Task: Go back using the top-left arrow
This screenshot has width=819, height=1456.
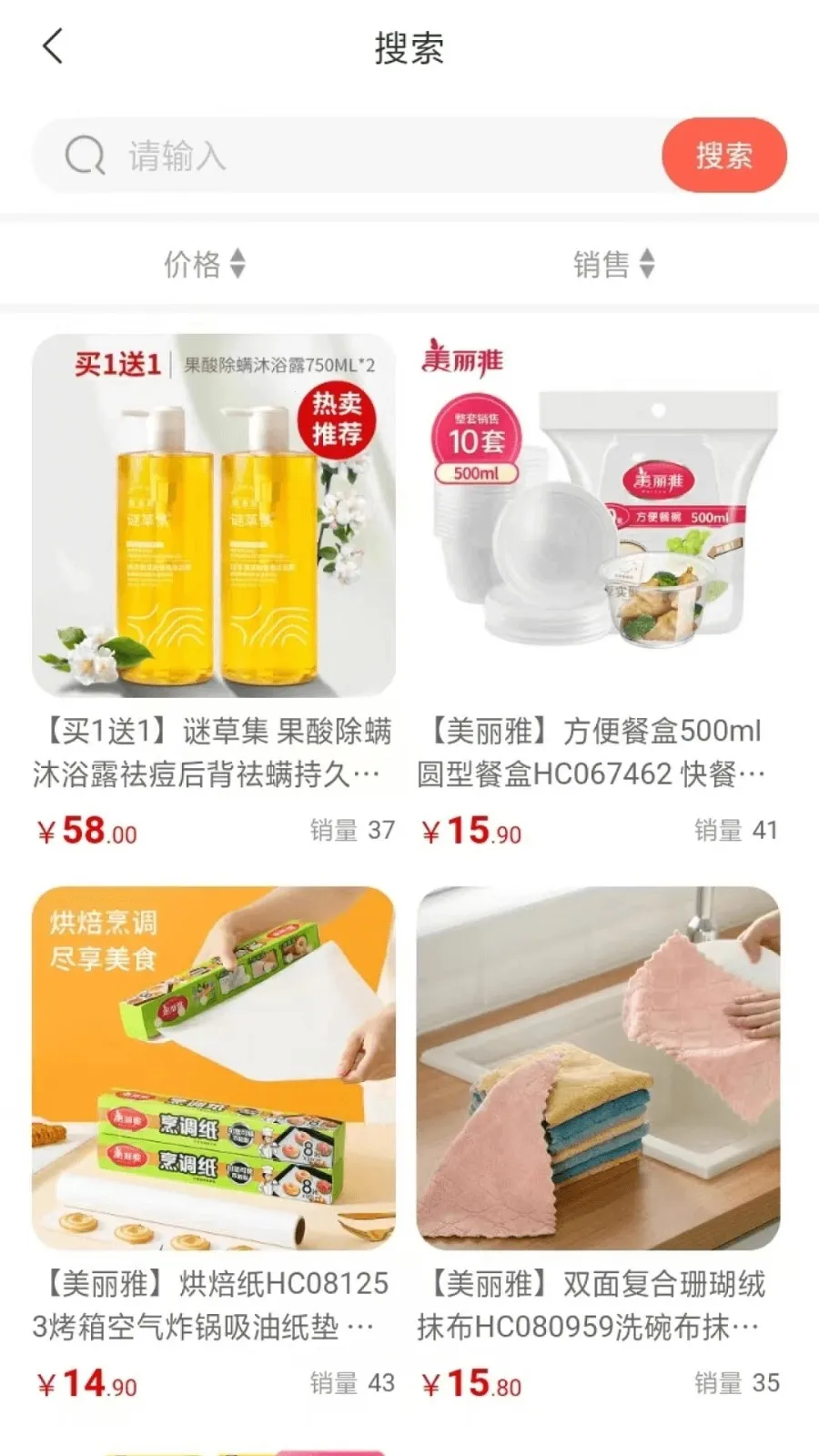Action: 53,46
